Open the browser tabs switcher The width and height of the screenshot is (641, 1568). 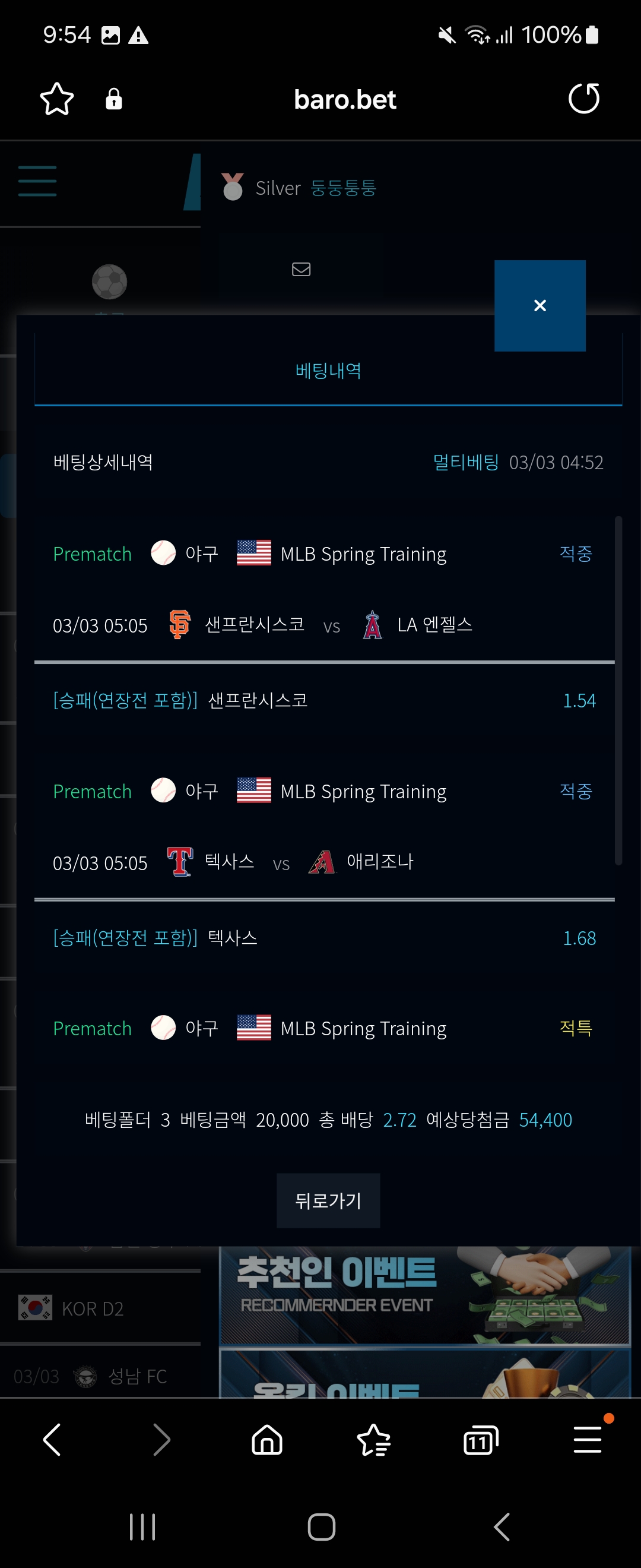tap(480, 1440)
